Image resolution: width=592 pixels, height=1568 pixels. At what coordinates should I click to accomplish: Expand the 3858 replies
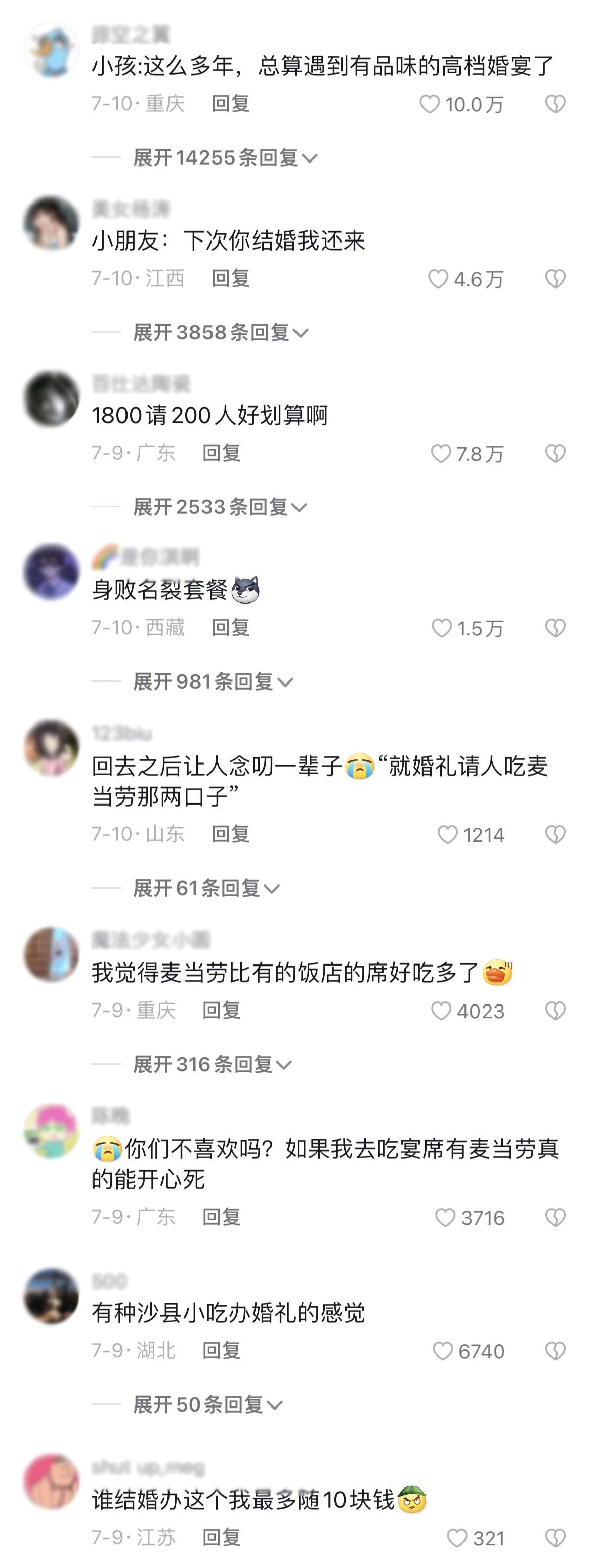220,332
